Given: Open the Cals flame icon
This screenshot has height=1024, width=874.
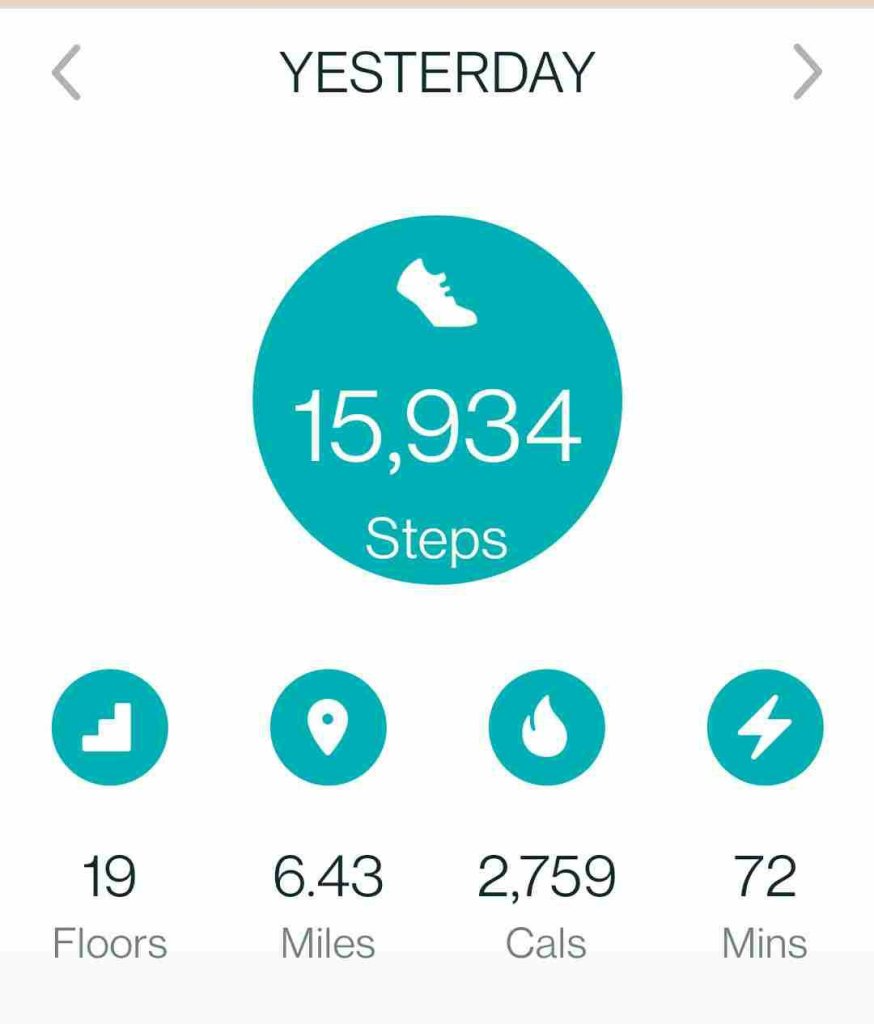Looking at the screenshot, I should point(546,727).
